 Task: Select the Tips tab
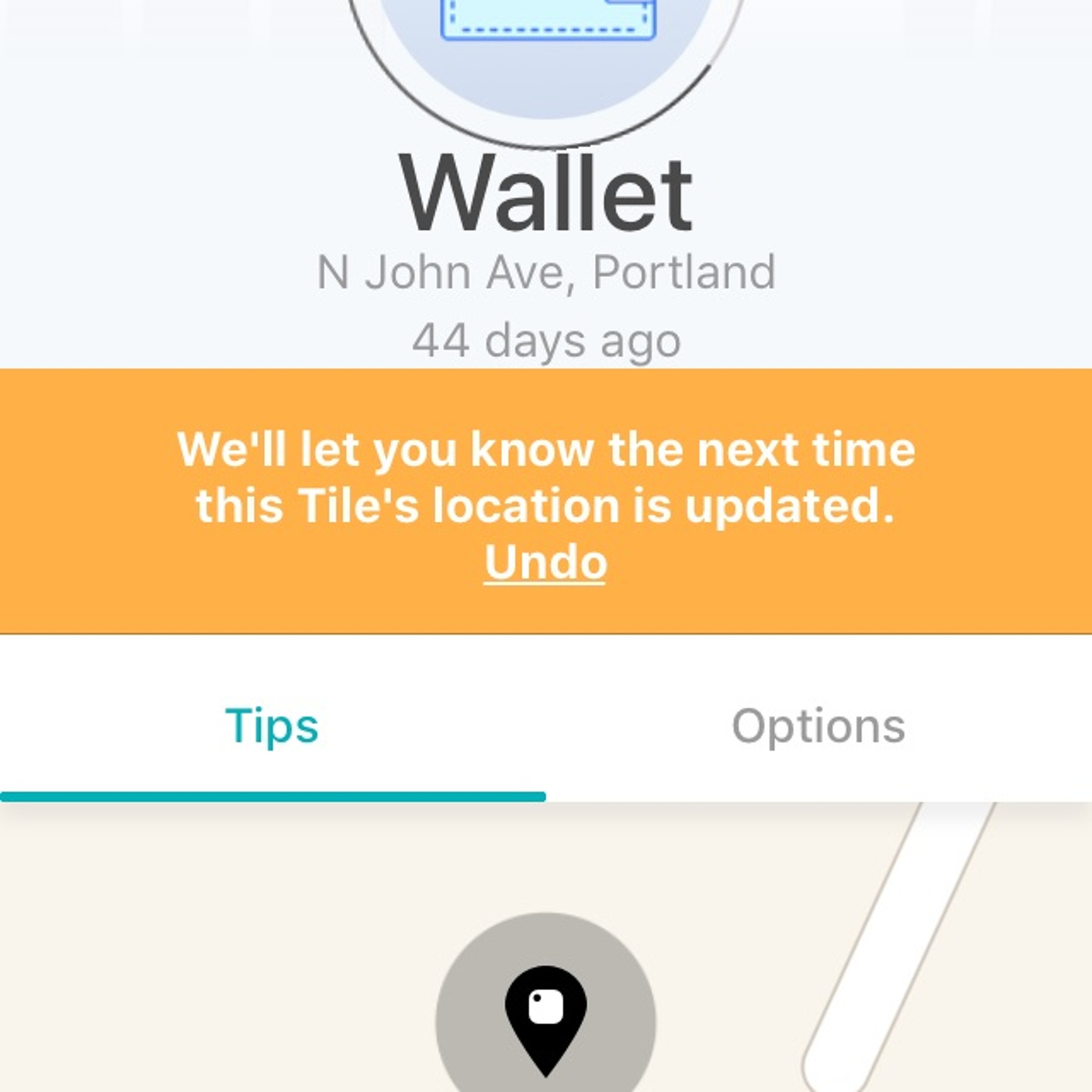(x=272, y=726)
